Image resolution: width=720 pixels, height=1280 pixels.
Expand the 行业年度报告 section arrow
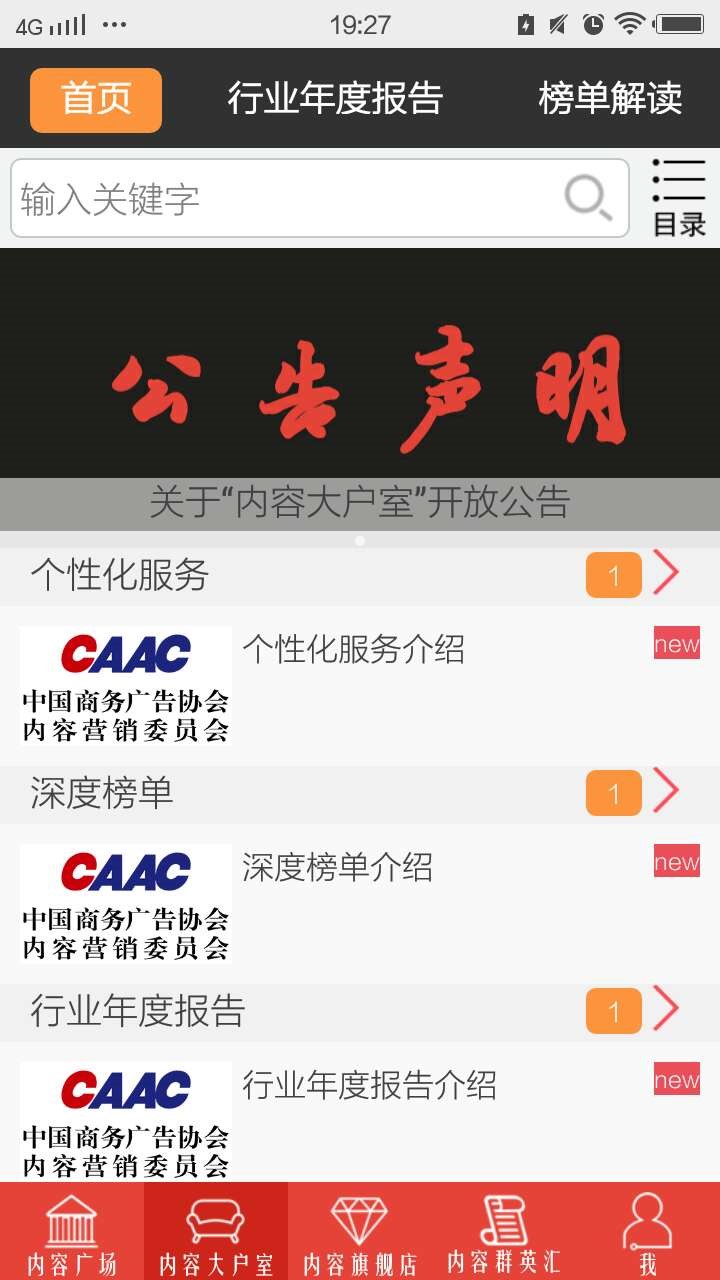[666, 1010]
